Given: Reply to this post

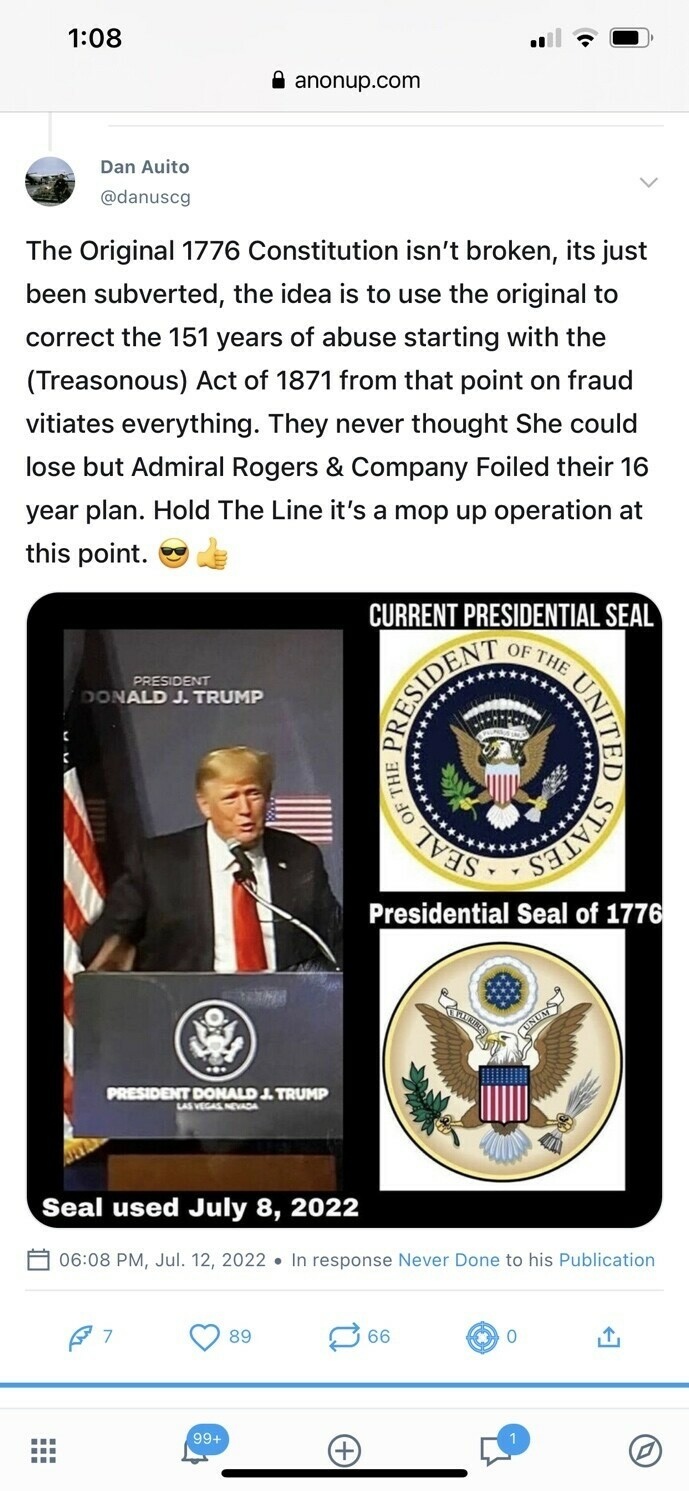Looking at the screenshot, I should pyautogui.click(x=82, y=1337).
